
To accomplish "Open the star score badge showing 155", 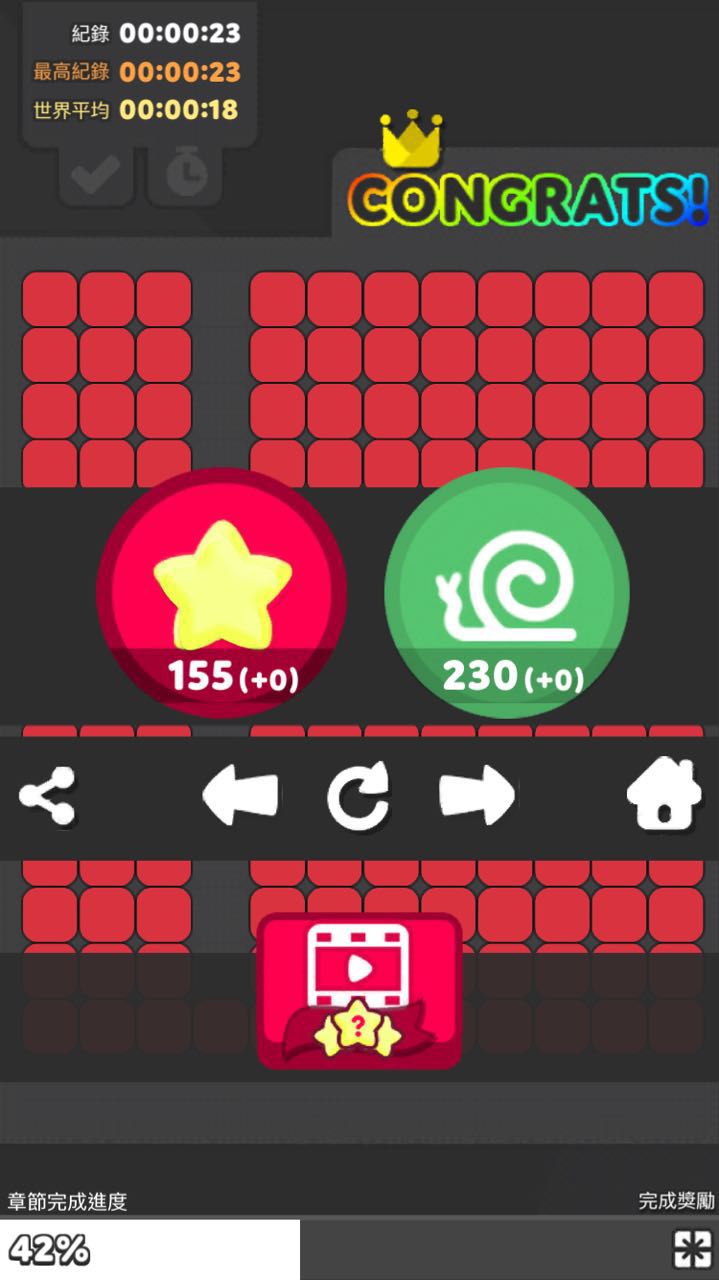I will (222, 593).
